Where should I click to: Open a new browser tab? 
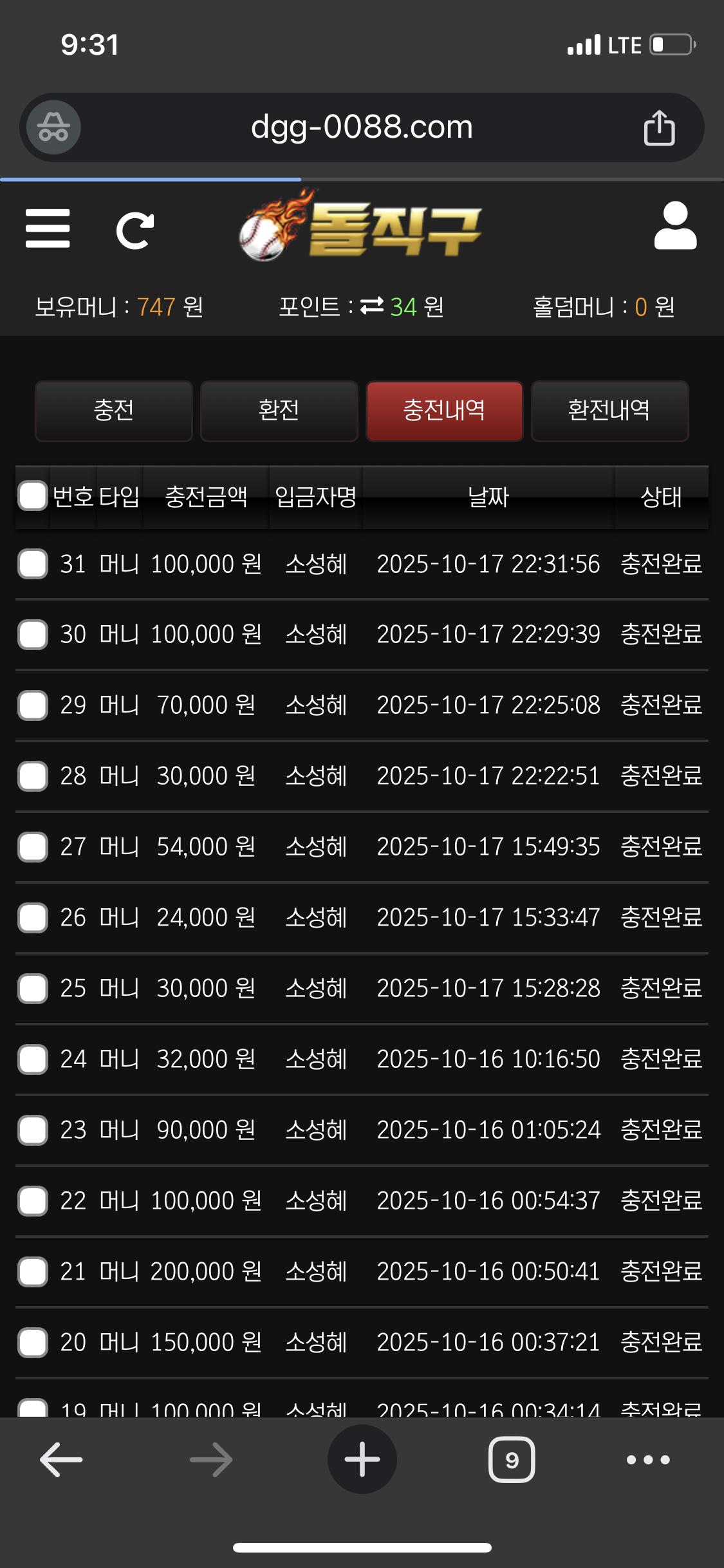coord(362,1460)
